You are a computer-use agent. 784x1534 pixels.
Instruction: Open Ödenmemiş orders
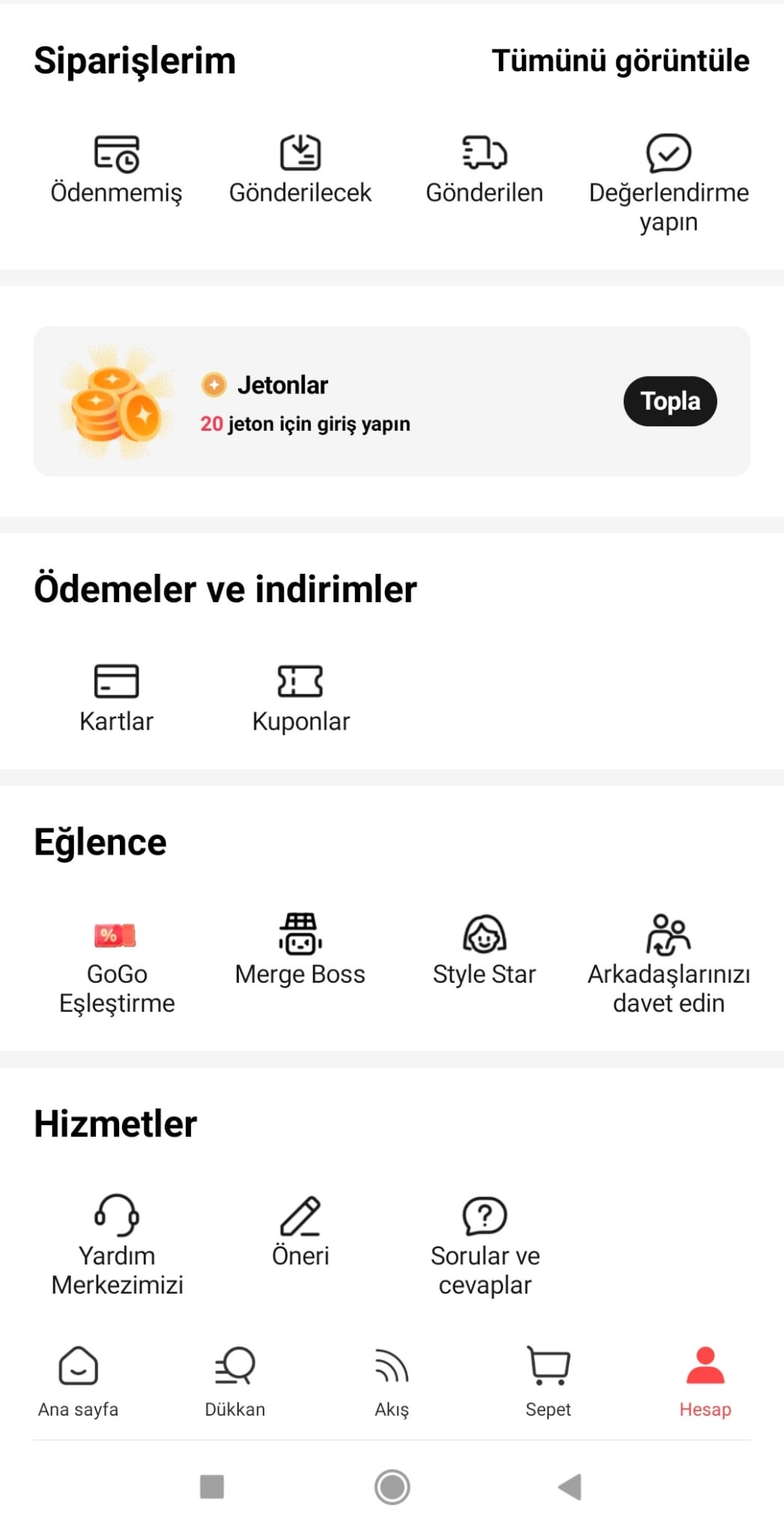pyautogui.click(x=116, y=170)
